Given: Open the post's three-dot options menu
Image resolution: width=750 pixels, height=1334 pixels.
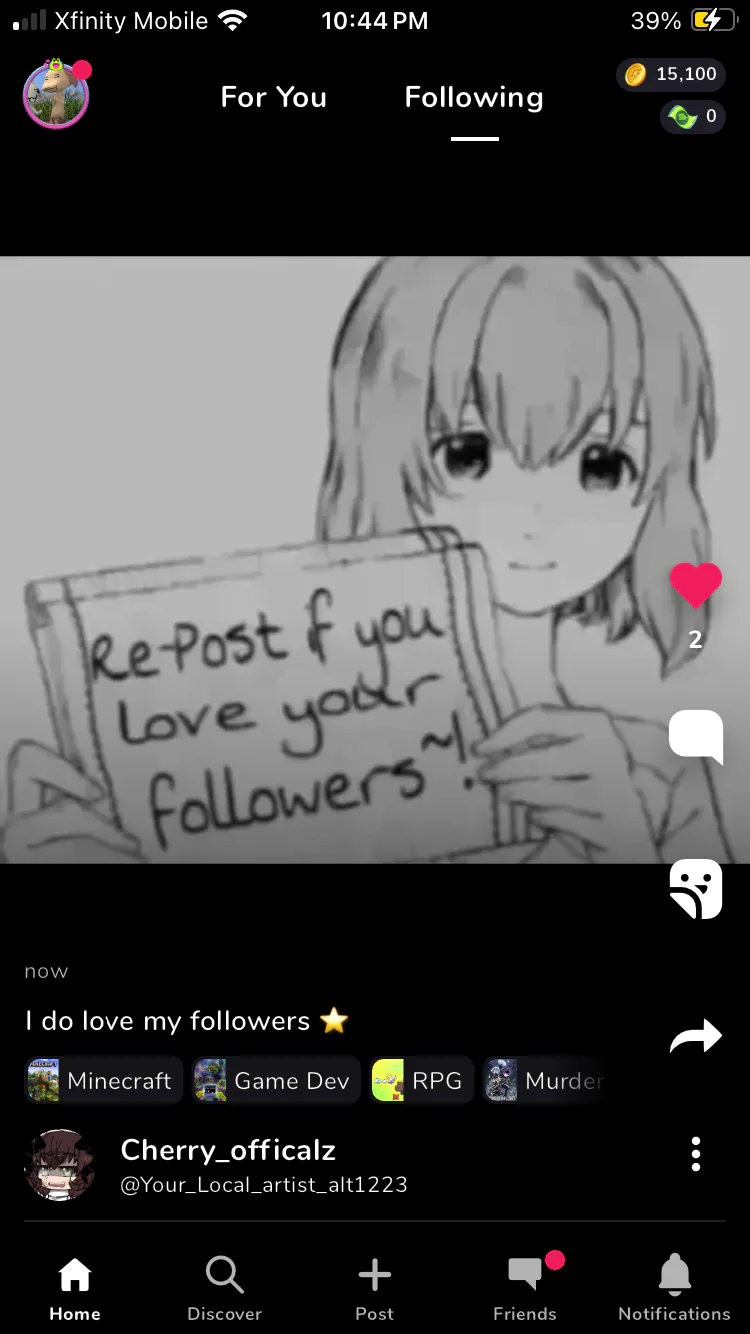Looking at the screenshot, I should 696,1154.
